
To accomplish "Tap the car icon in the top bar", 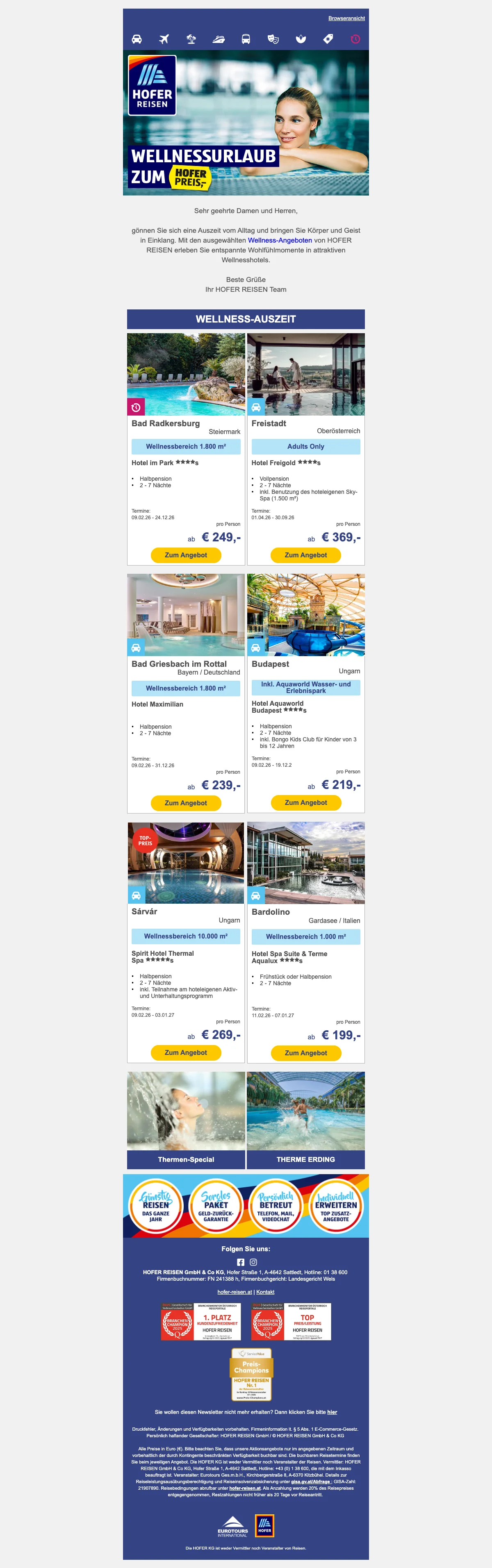I will click(x=137, y=39).
